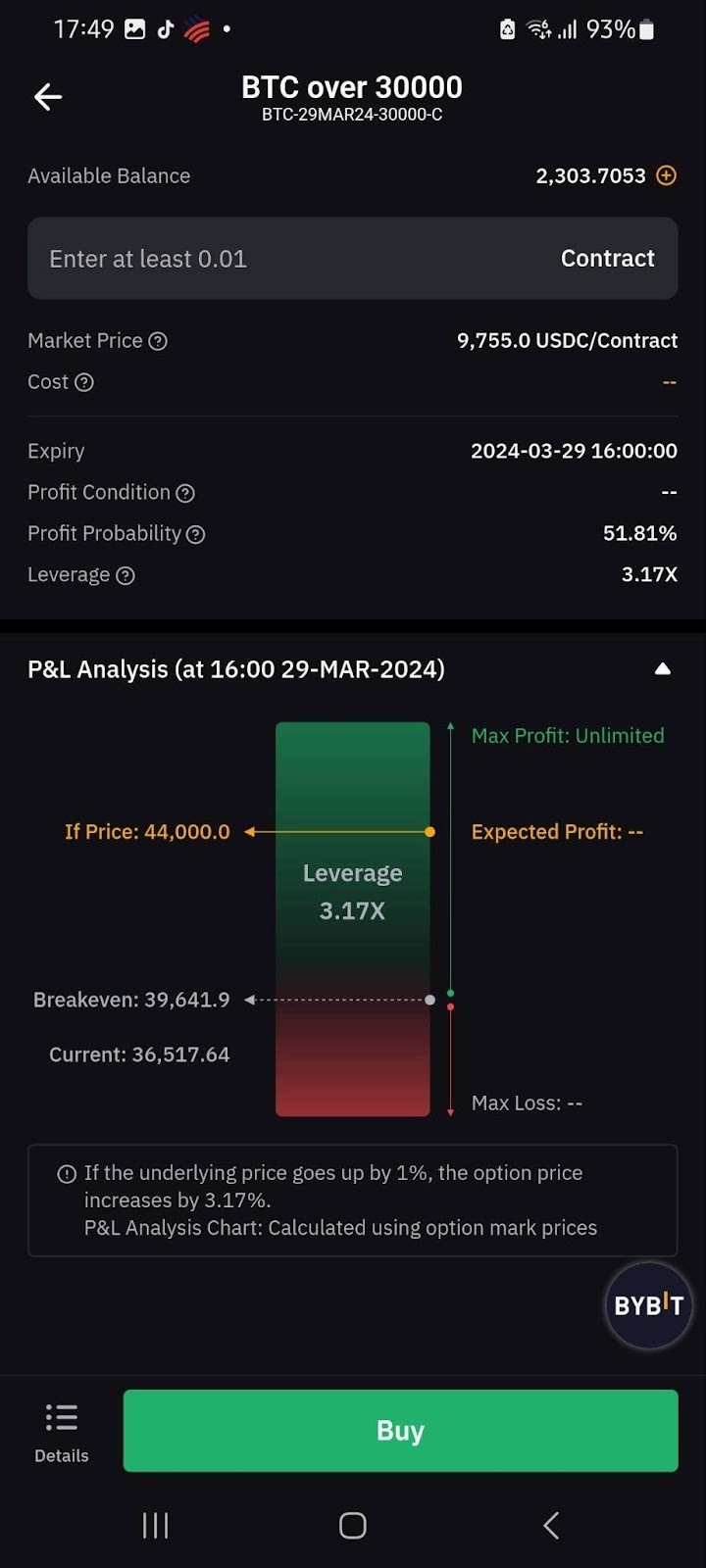Go back using the top arrow
Viewport: 706px width, 1568px height.
(x=48, y=96)
